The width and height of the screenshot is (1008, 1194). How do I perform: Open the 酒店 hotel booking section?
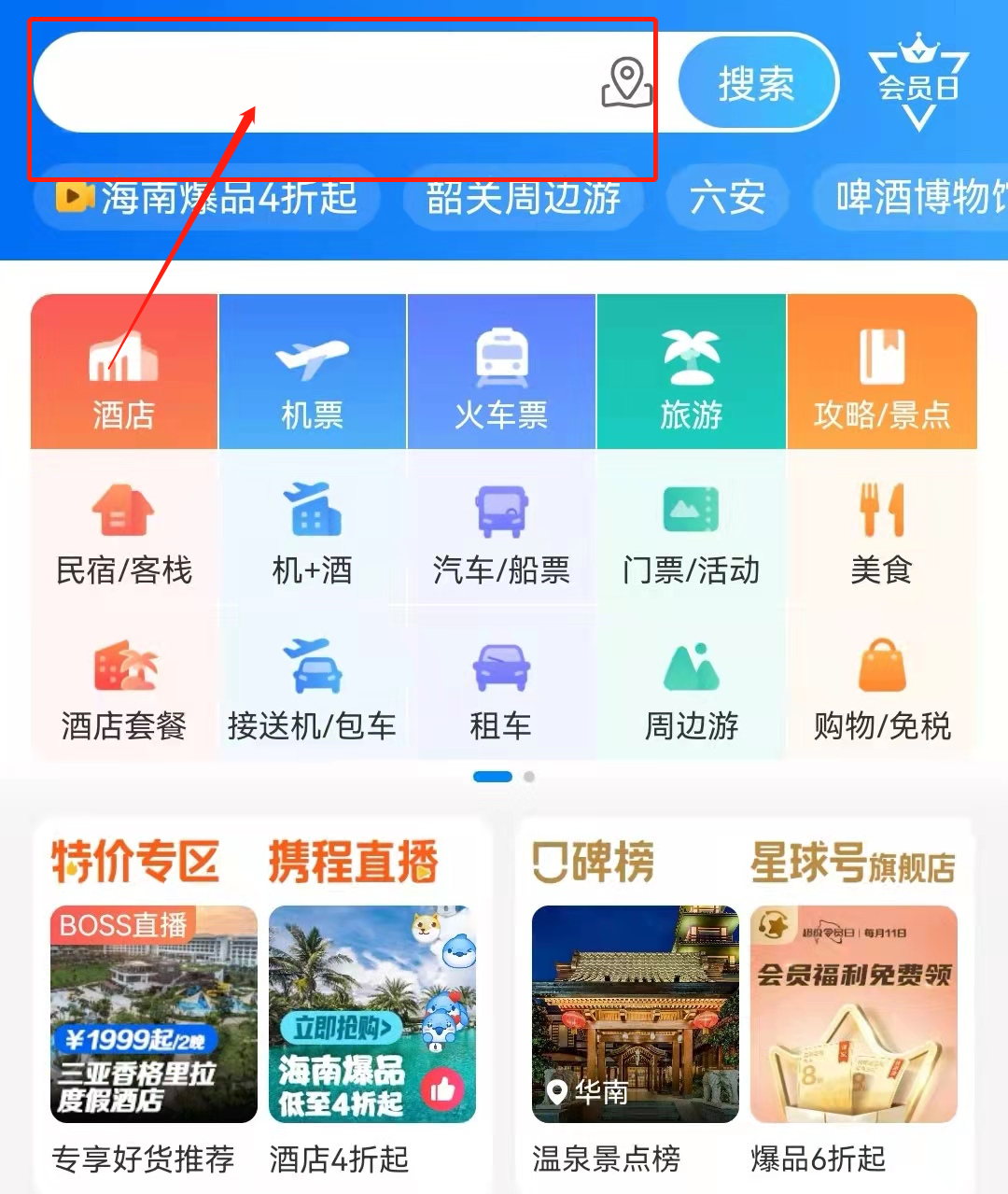124,373
